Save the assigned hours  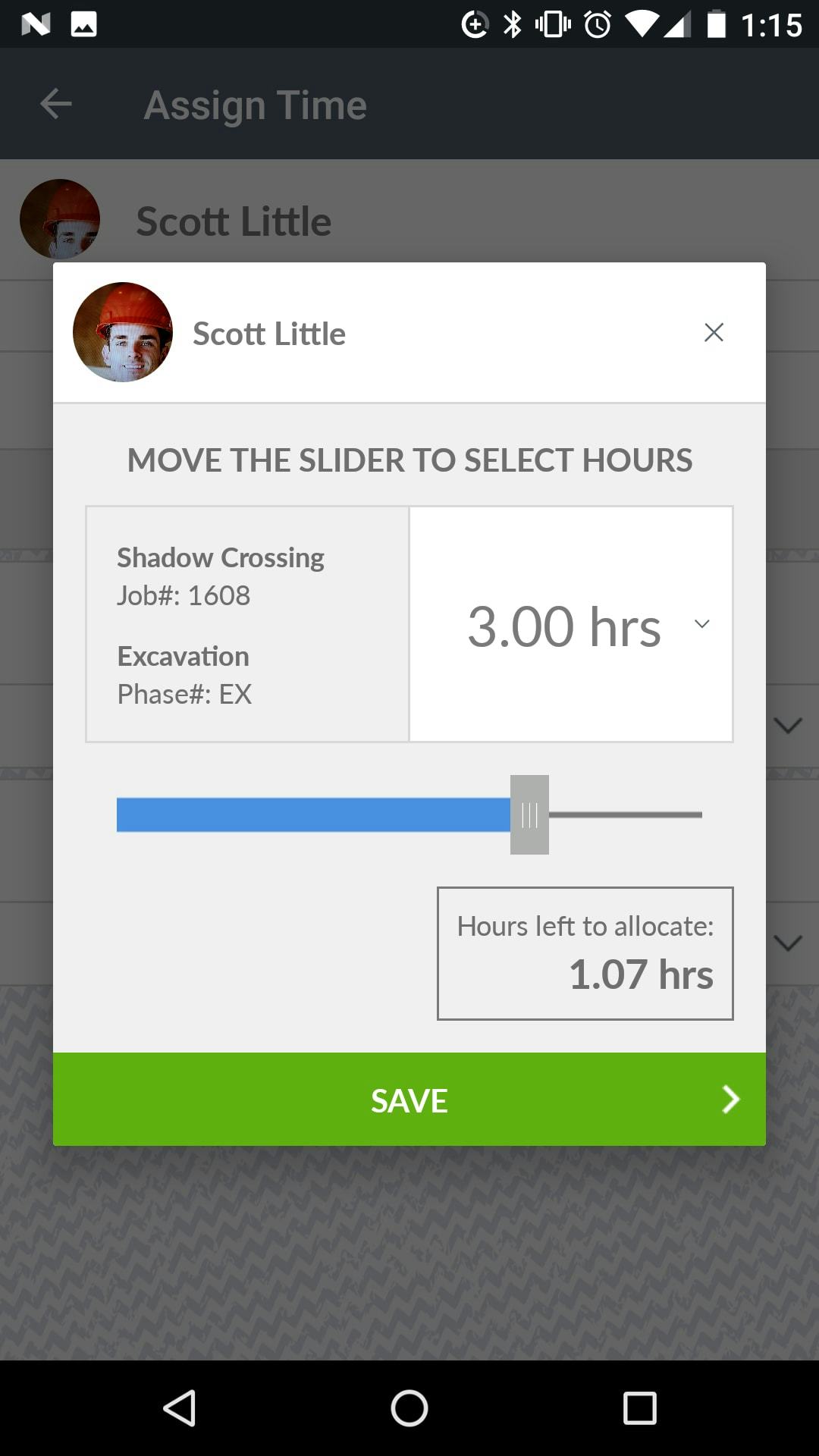[409, 1100]
